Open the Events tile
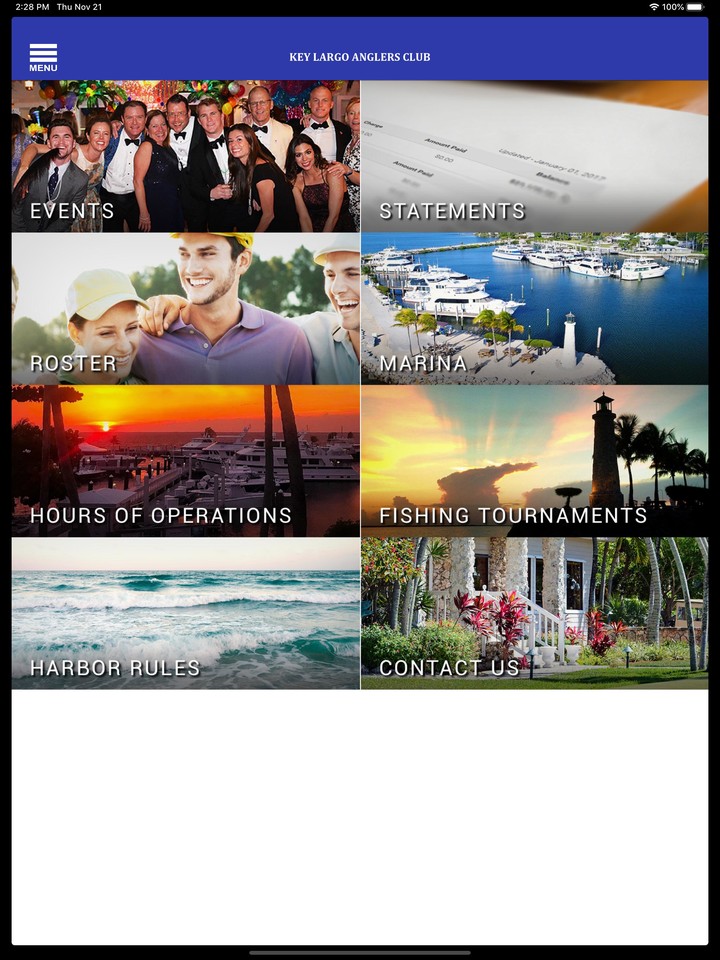Image resolution: width=720 pixels, height=960 pixels. point(185,157)
